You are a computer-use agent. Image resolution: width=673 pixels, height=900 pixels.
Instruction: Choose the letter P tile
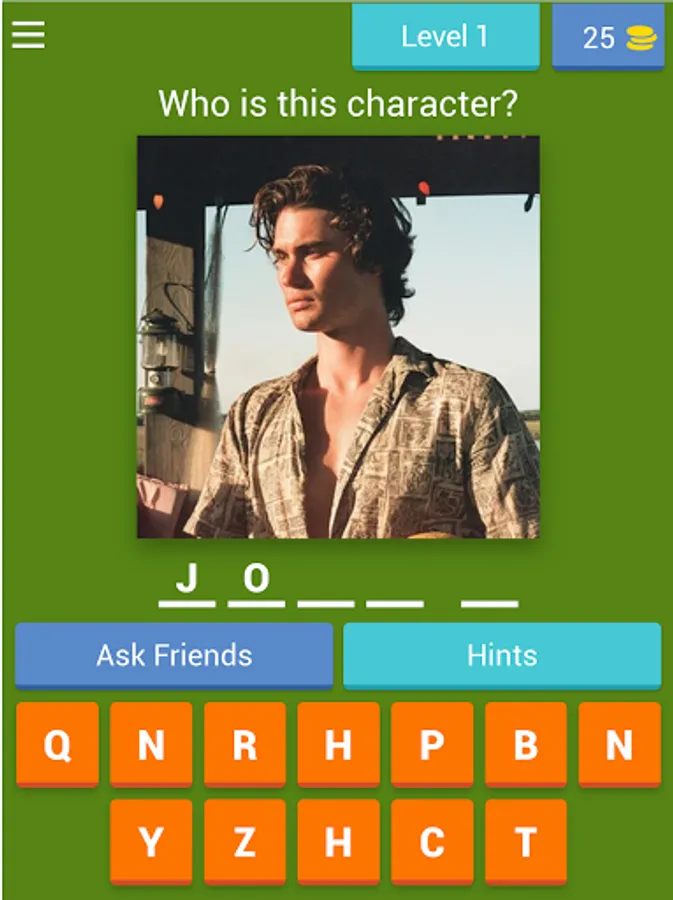click(x=432, y=744)
